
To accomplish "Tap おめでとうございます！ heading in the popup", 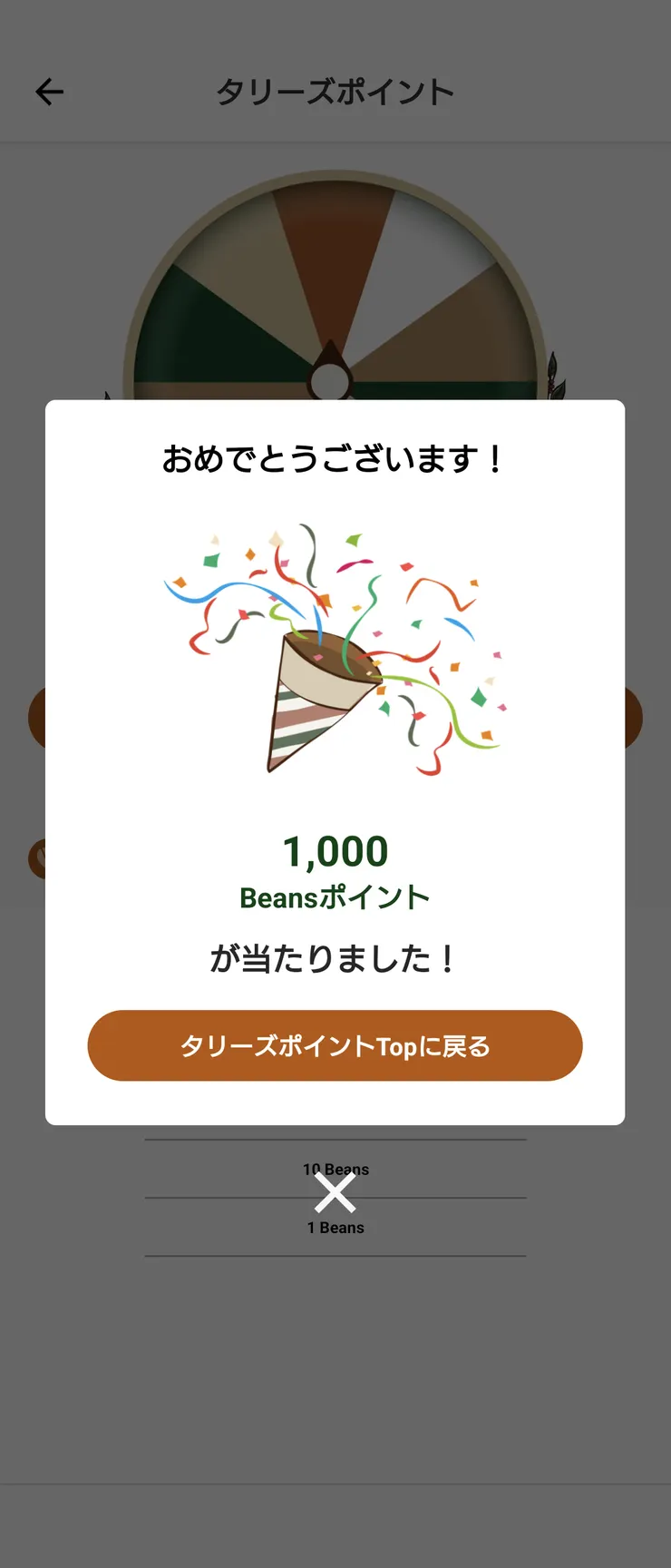I will click(x=335, y=458).
